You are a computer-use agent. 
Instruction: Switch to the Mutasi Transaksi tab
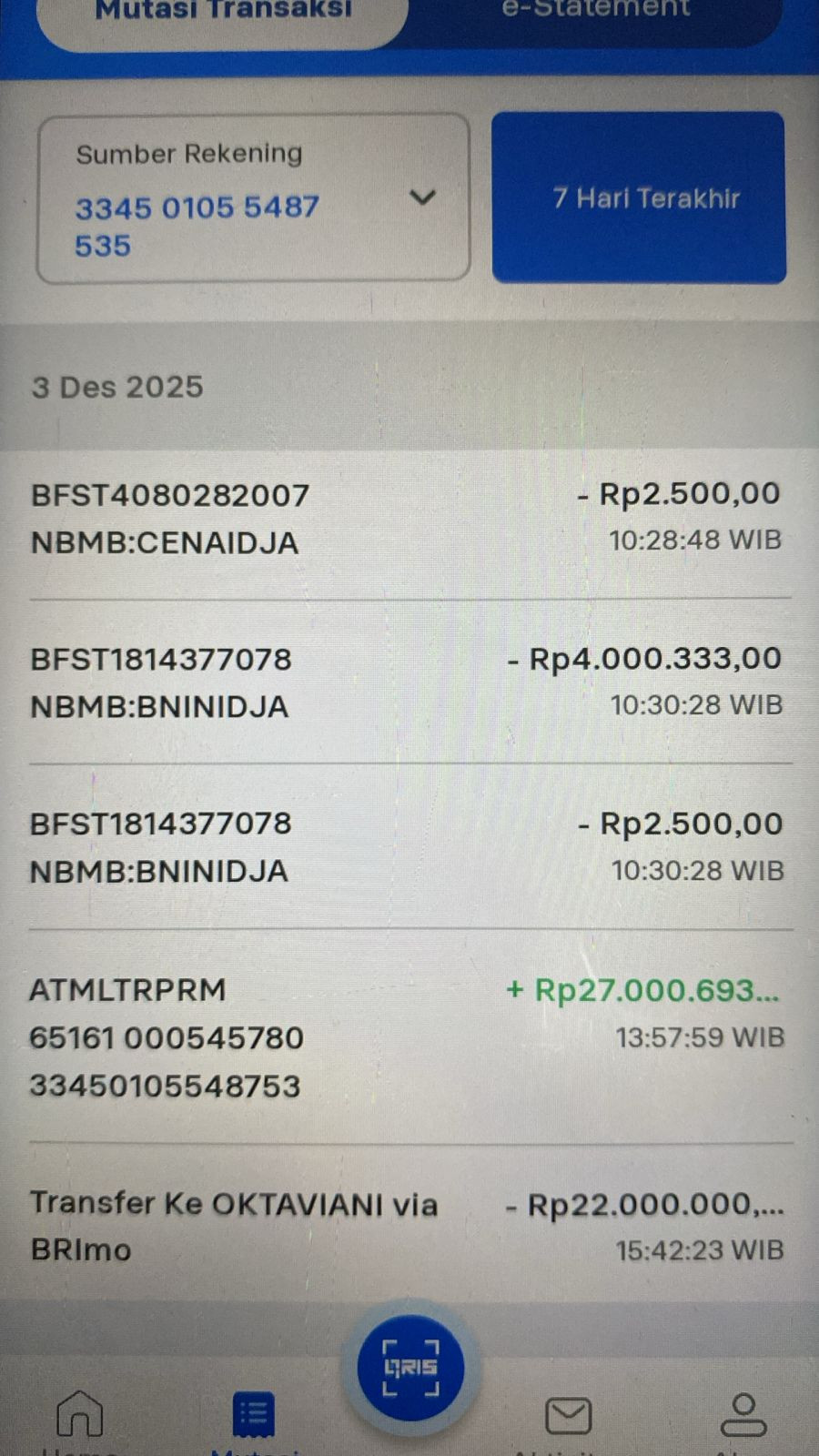(x=223, y=13)
